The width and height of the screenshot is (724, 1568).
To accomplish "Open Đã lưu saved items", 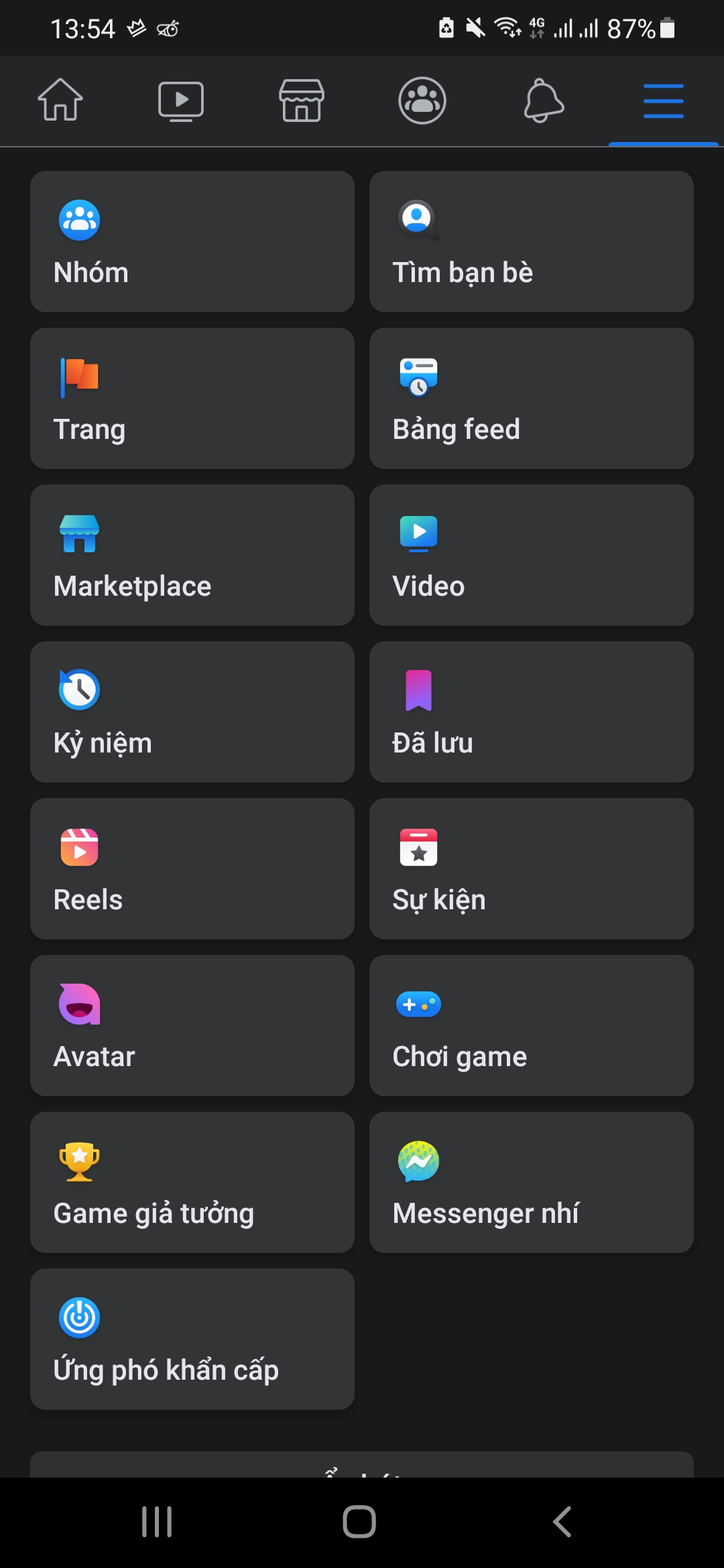I will tap(531, 712).
